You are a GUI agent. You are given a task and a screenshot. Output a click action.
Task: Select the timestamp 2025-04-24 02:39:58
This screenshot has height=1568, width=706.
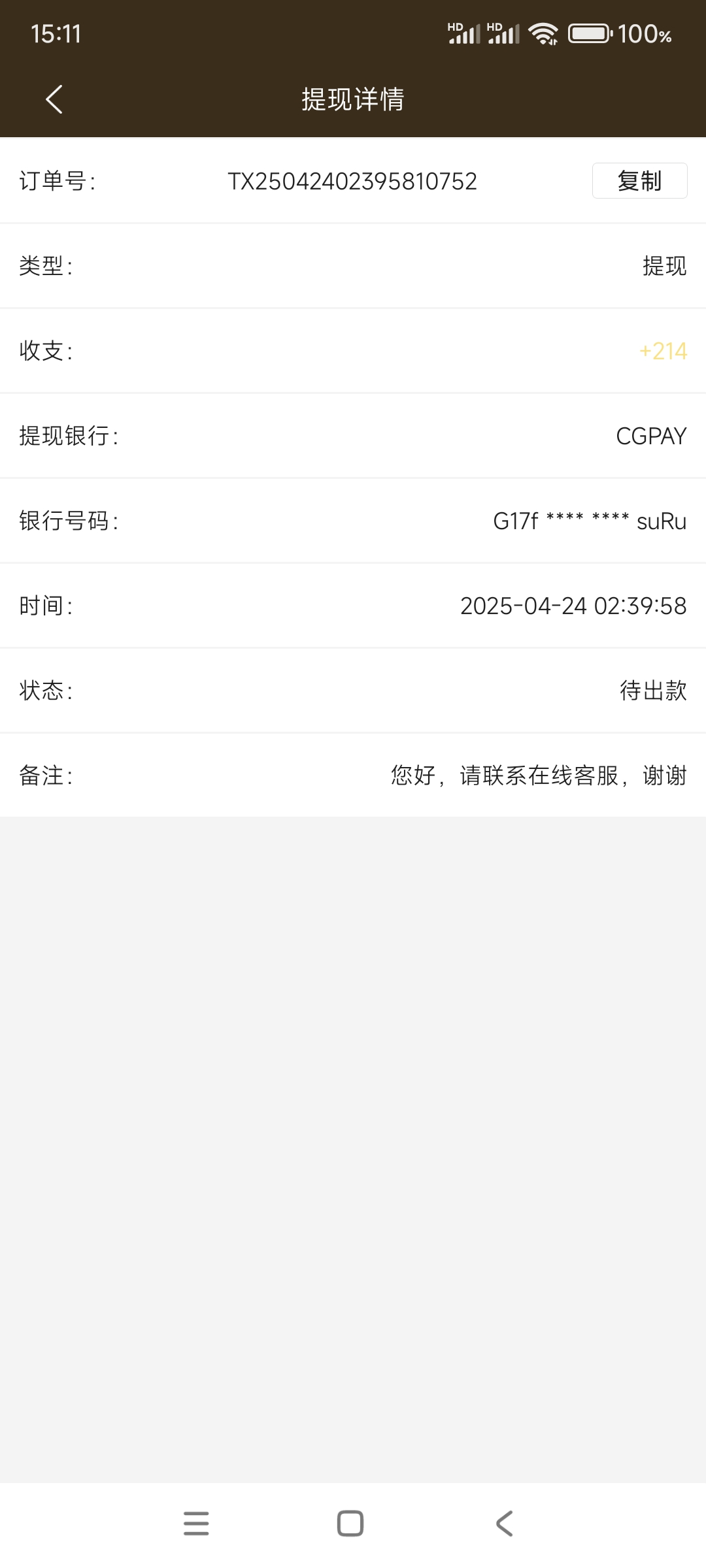click(x=573, y=606)
